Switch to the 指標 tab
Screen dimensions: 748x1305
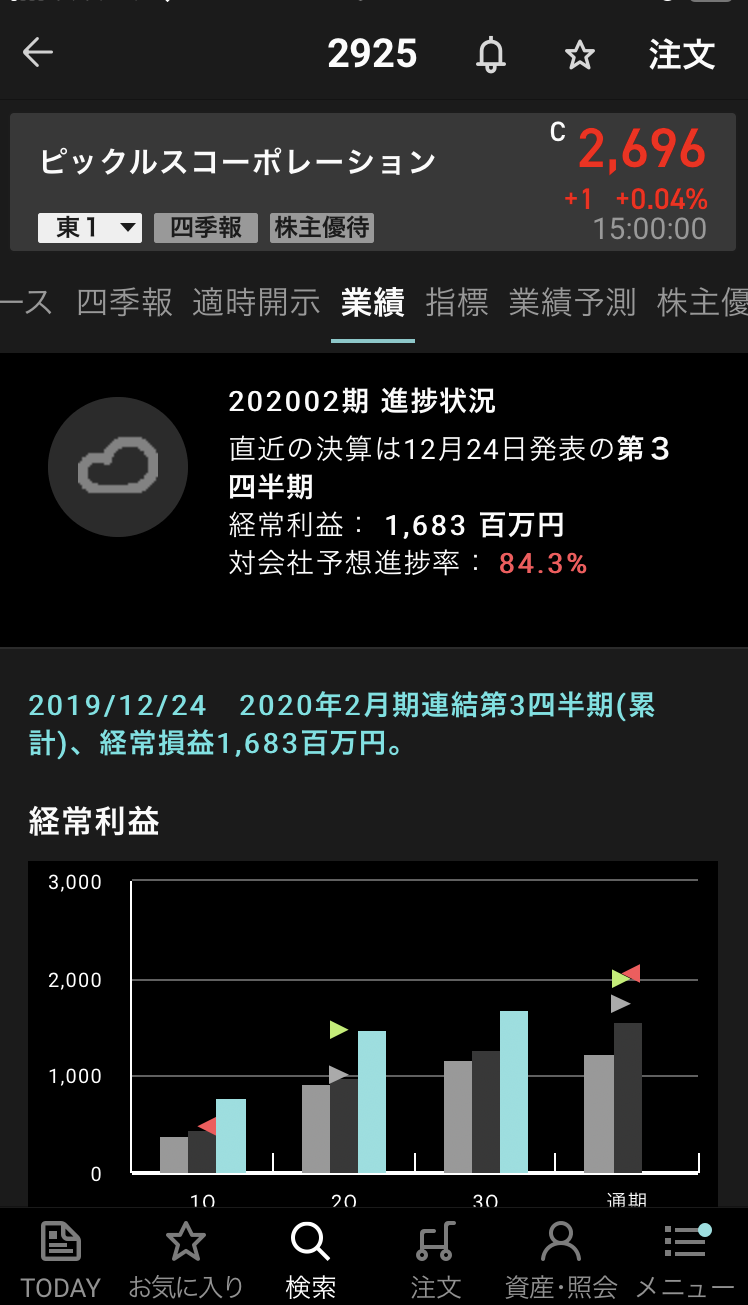457,302
